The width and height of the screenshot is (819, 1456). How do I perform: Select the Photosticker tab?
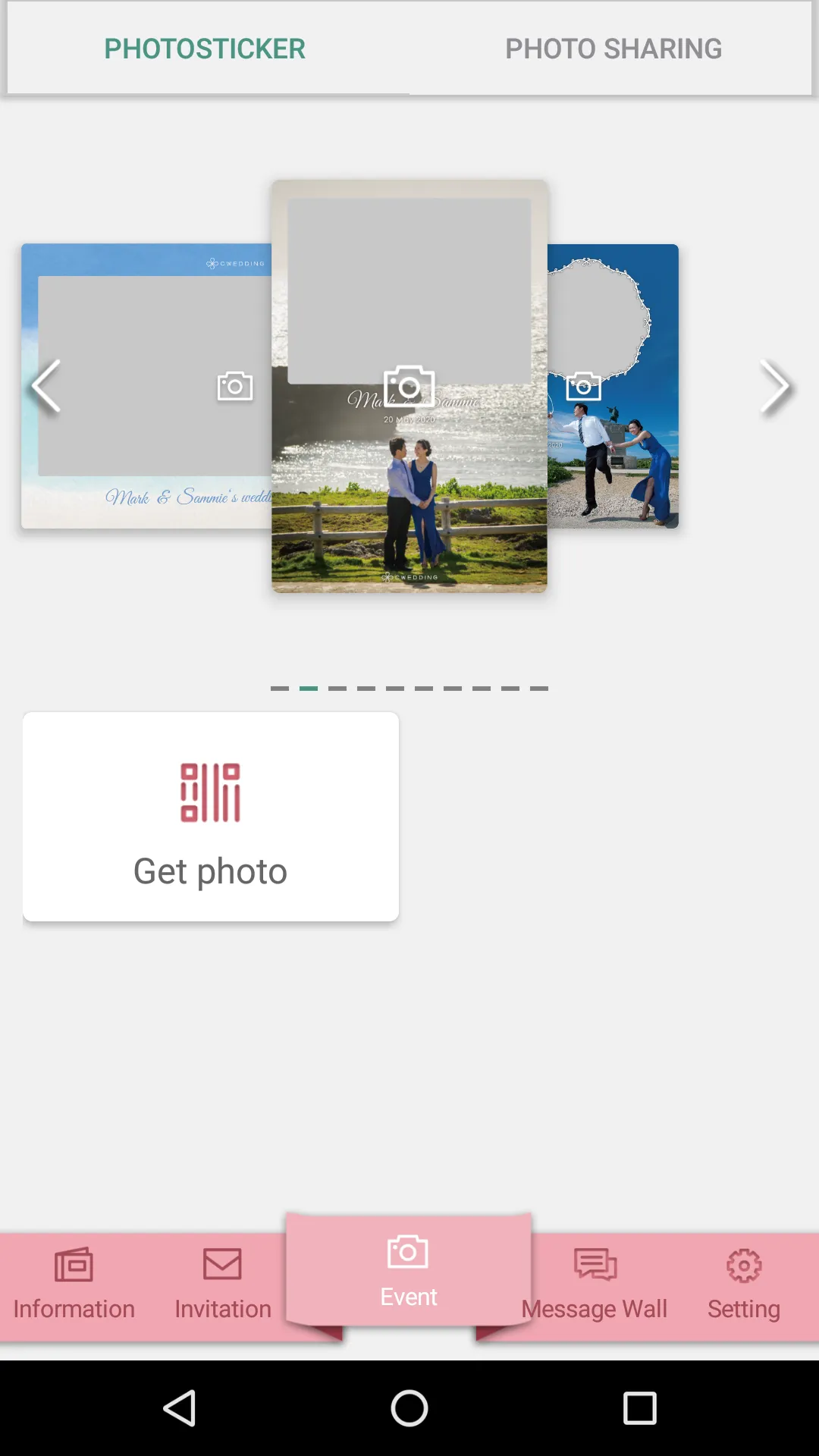[x=205, y=49]
